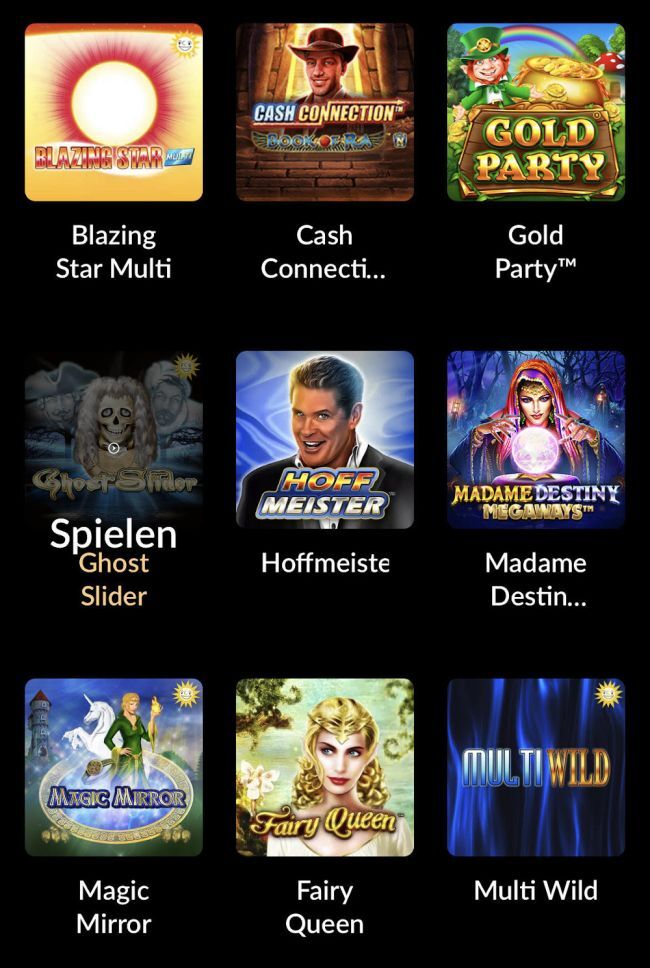The image size is (650, 968).
Task: Tap Spielen on Ghost Slider
Action: [114, 534]
